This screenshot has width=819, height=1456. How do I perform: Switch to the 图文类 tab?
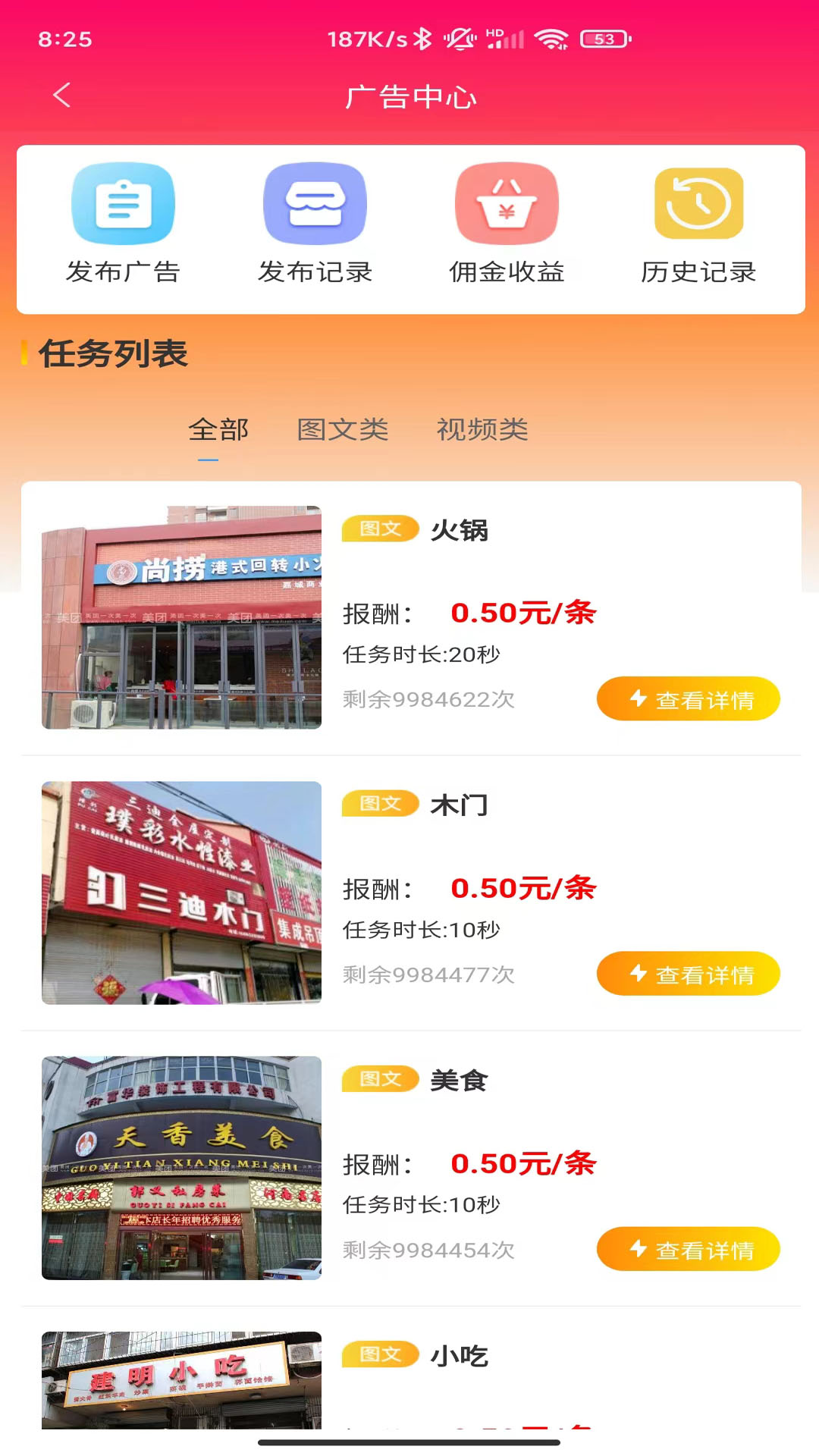pyautogui.click(x=343, y=430)
